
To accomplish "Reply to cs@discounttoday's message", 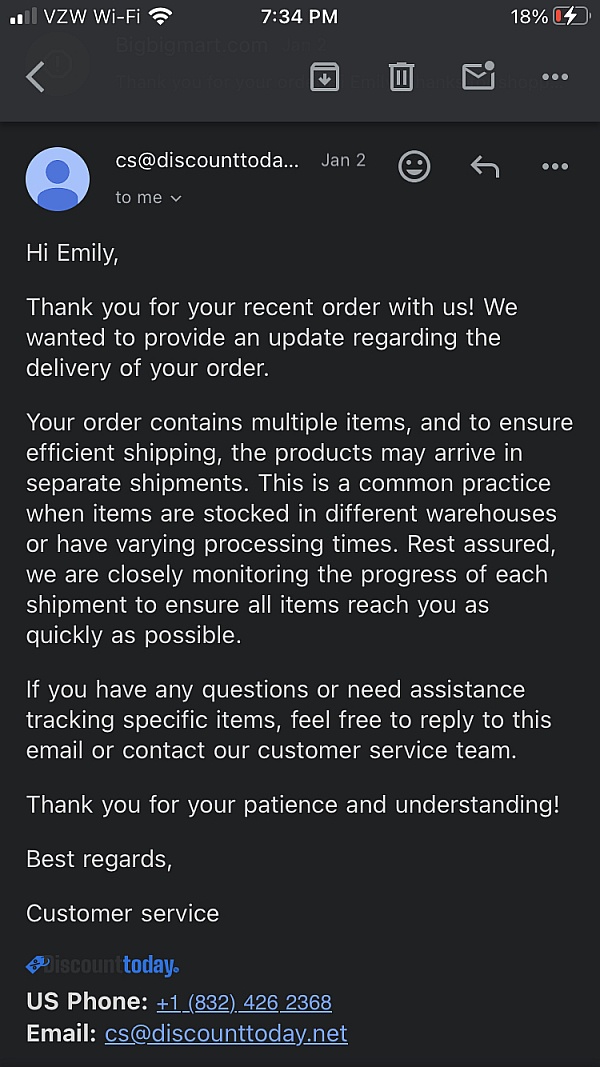I will [485, 166].
